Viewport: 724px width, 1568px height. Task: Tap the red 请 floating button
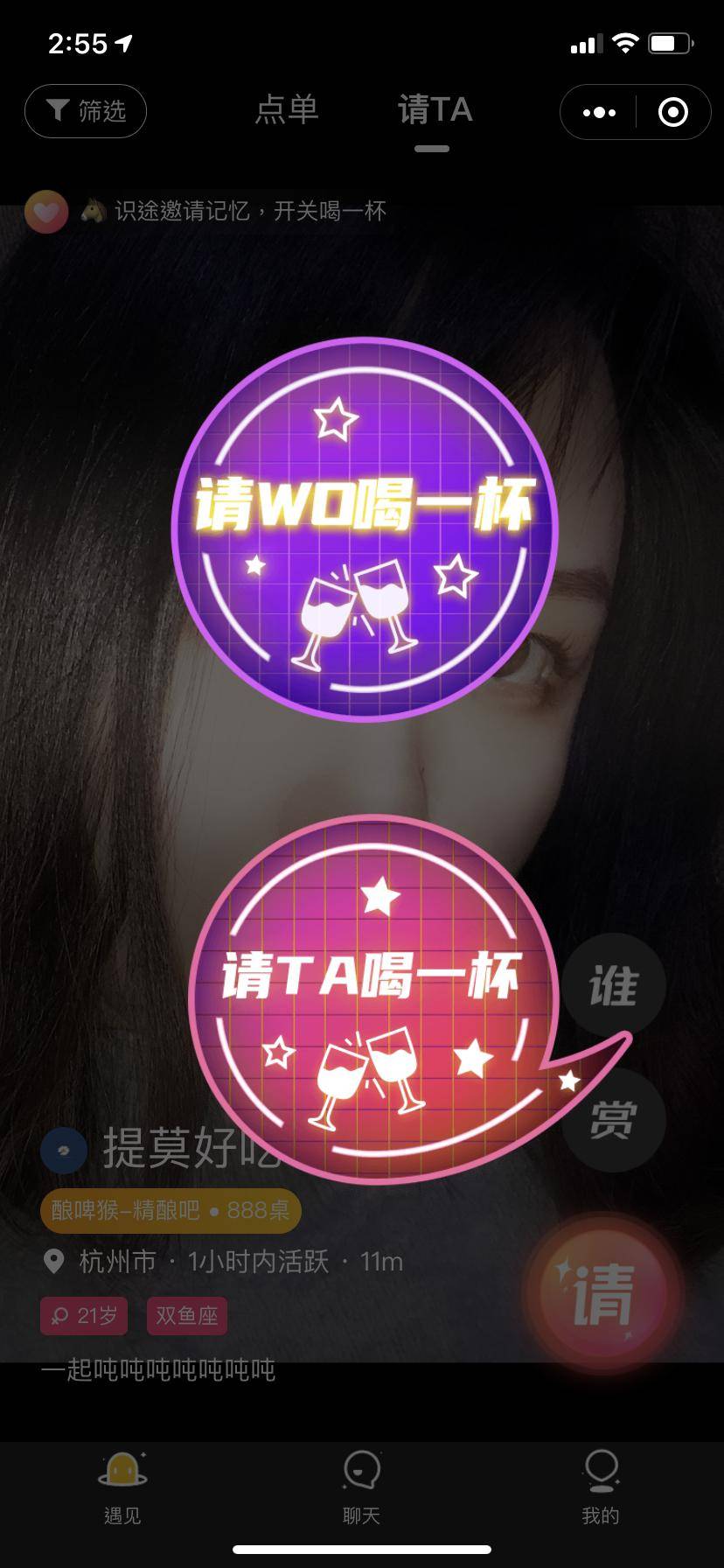tap(602, 1294)
